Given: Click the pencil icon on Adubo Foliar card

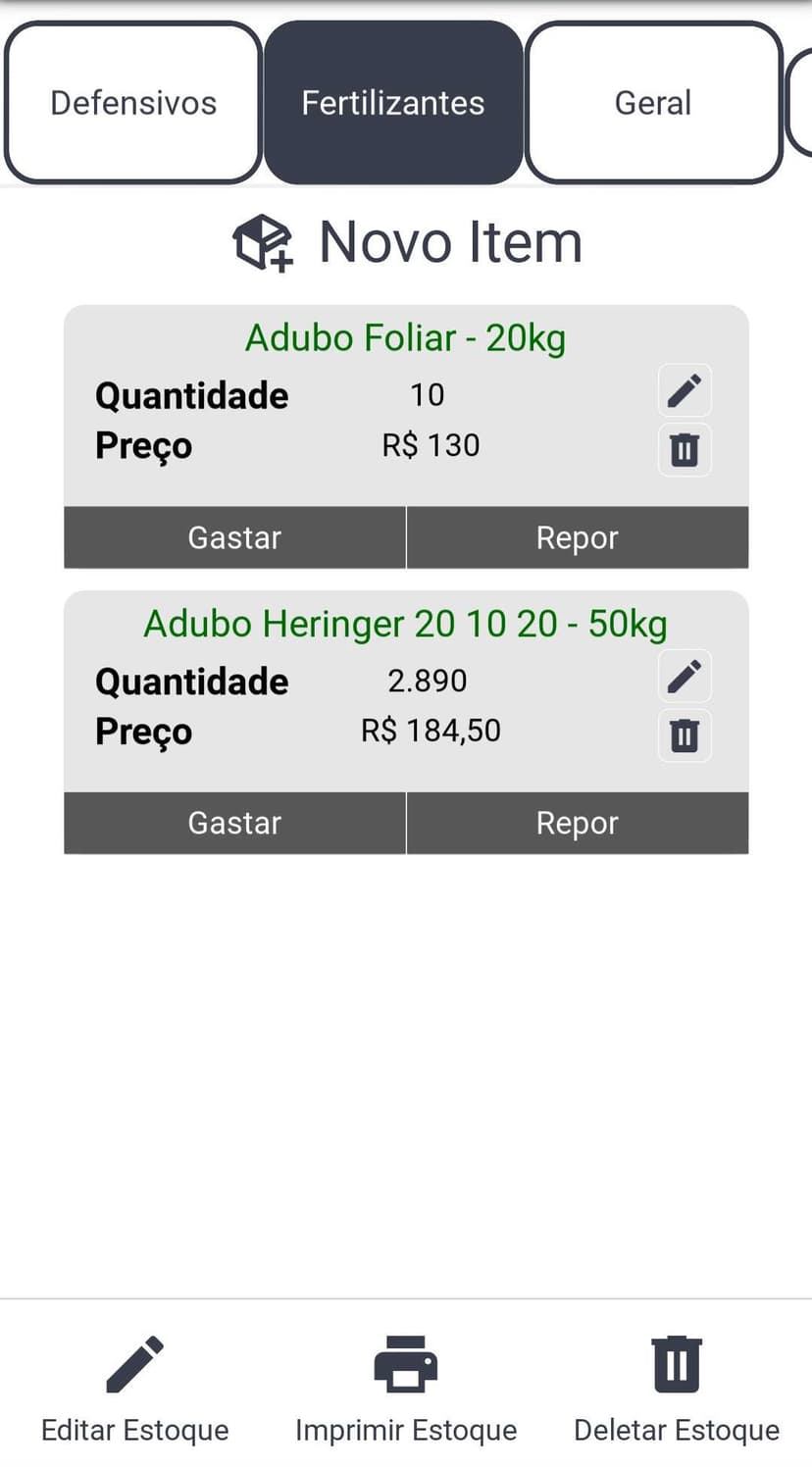Looking at the screenshot, I should point(684,390).
